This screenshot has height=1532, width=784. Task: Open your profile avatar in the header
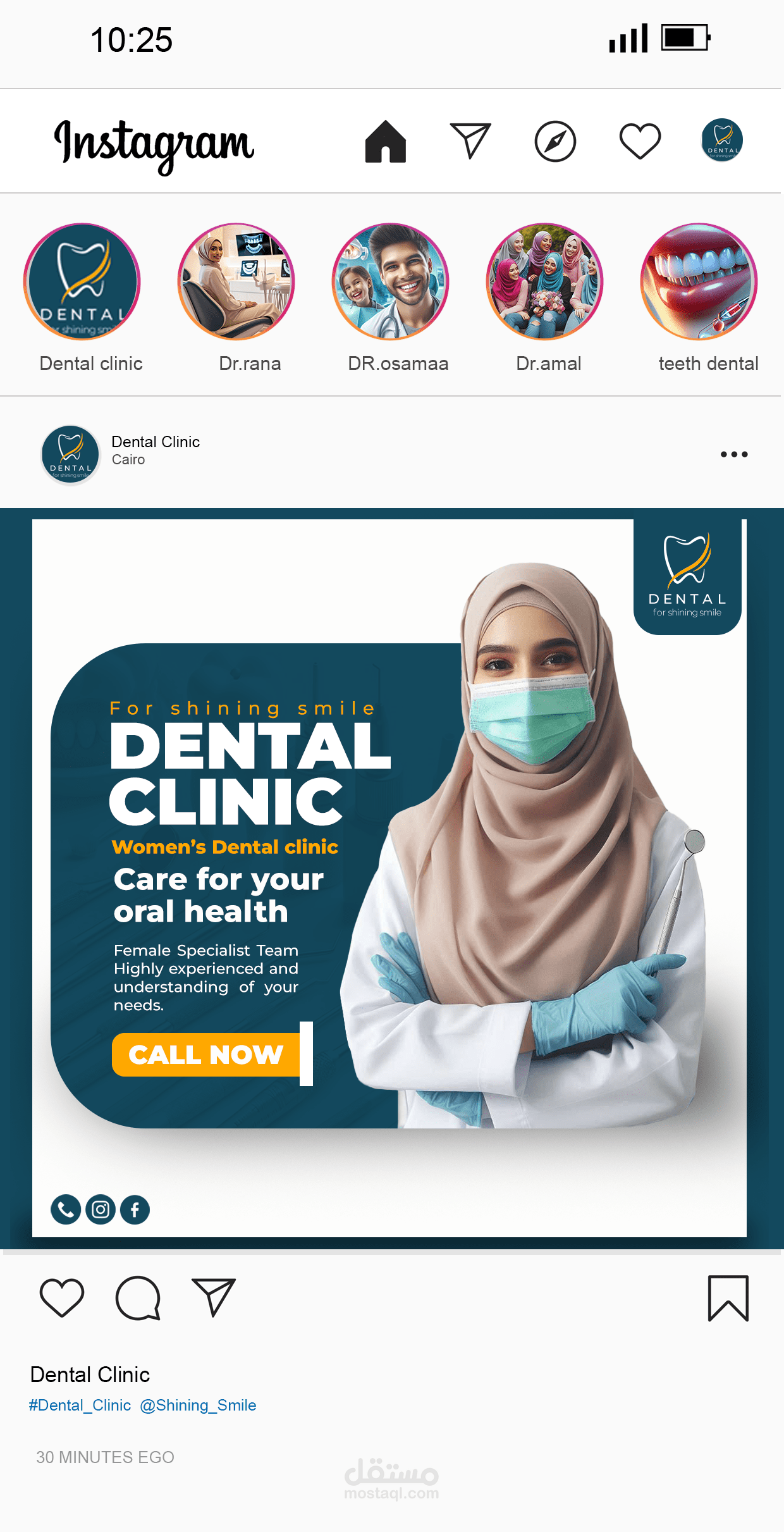(722, 140)
